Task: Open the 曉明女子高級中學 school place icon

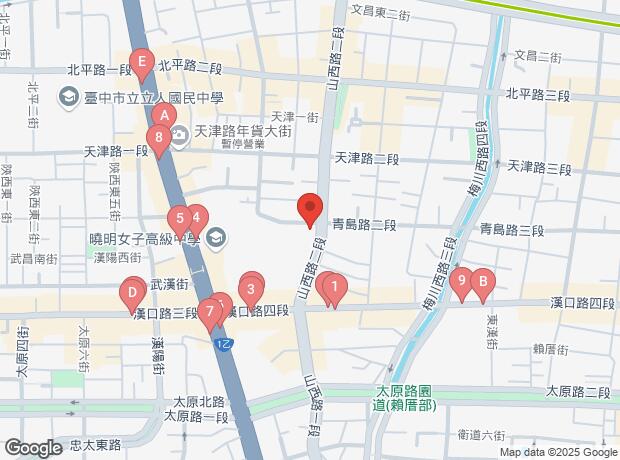Action: pos(218,238)
